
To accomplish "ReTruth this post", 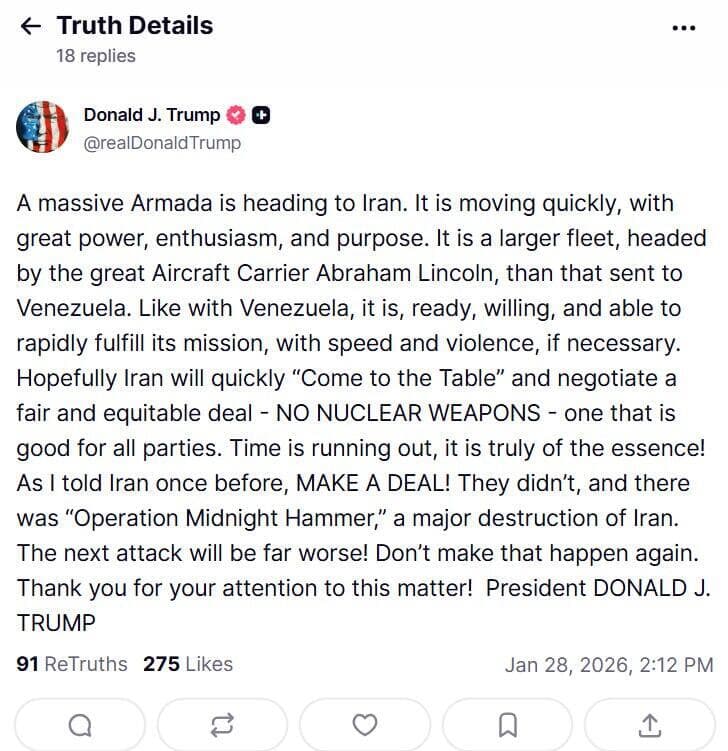I will click(223, 722).
